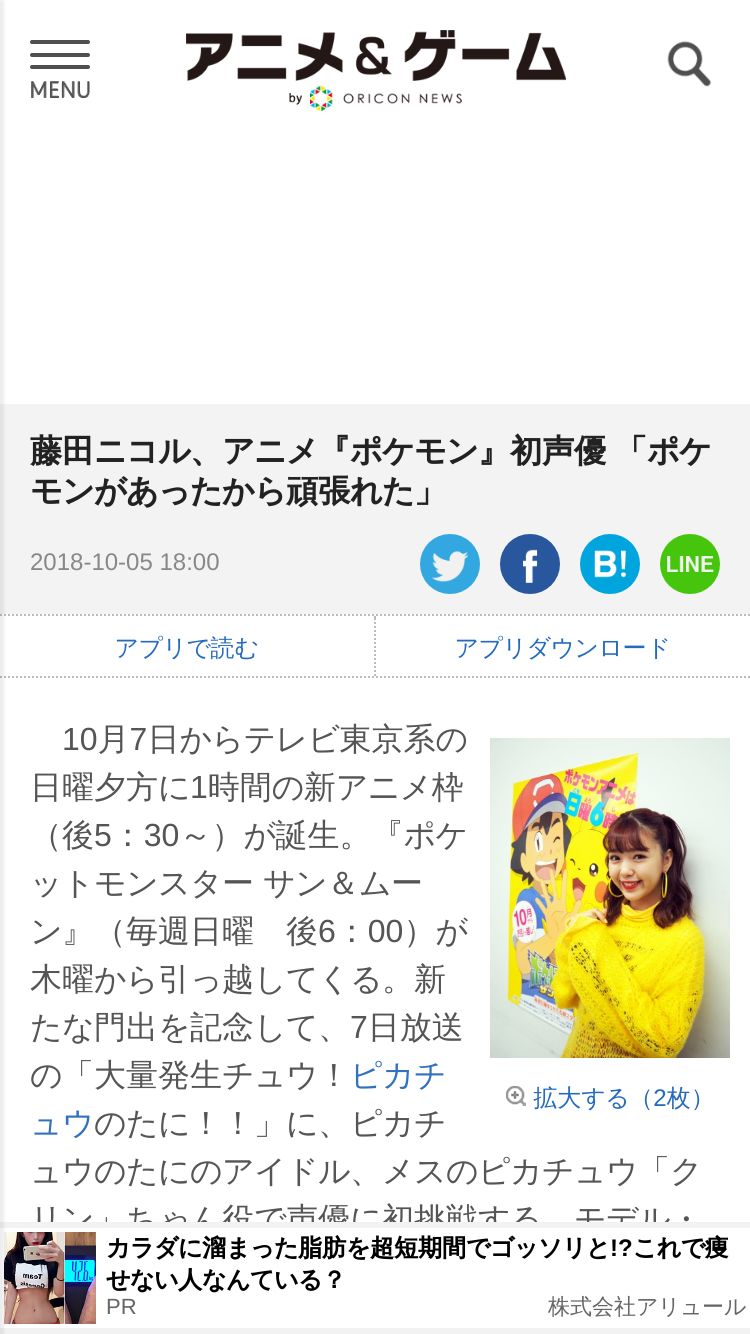Share article on Facebook
This screenshot has height=1334, width=750.
[x=530, y=564]
